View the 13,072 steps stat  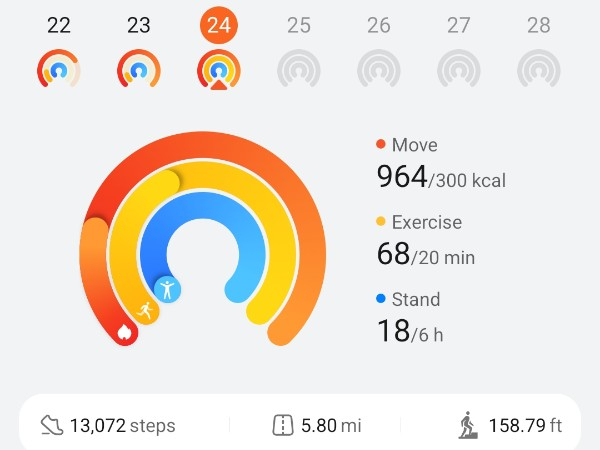108,426
